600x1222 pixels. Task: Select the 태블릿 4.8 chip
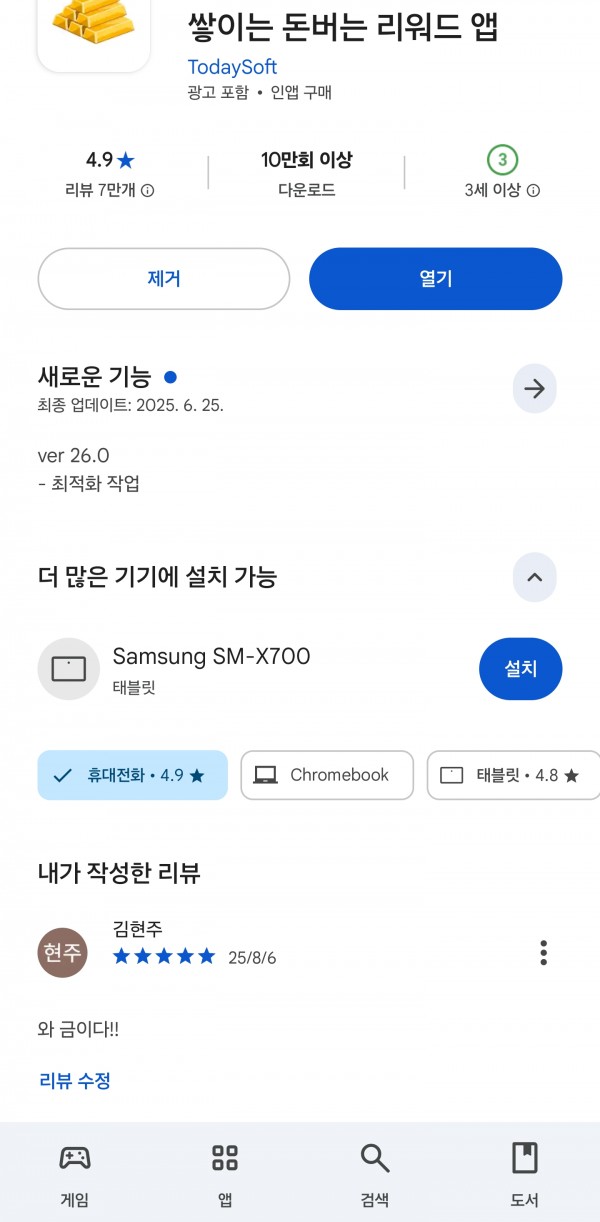click(513, 775)
